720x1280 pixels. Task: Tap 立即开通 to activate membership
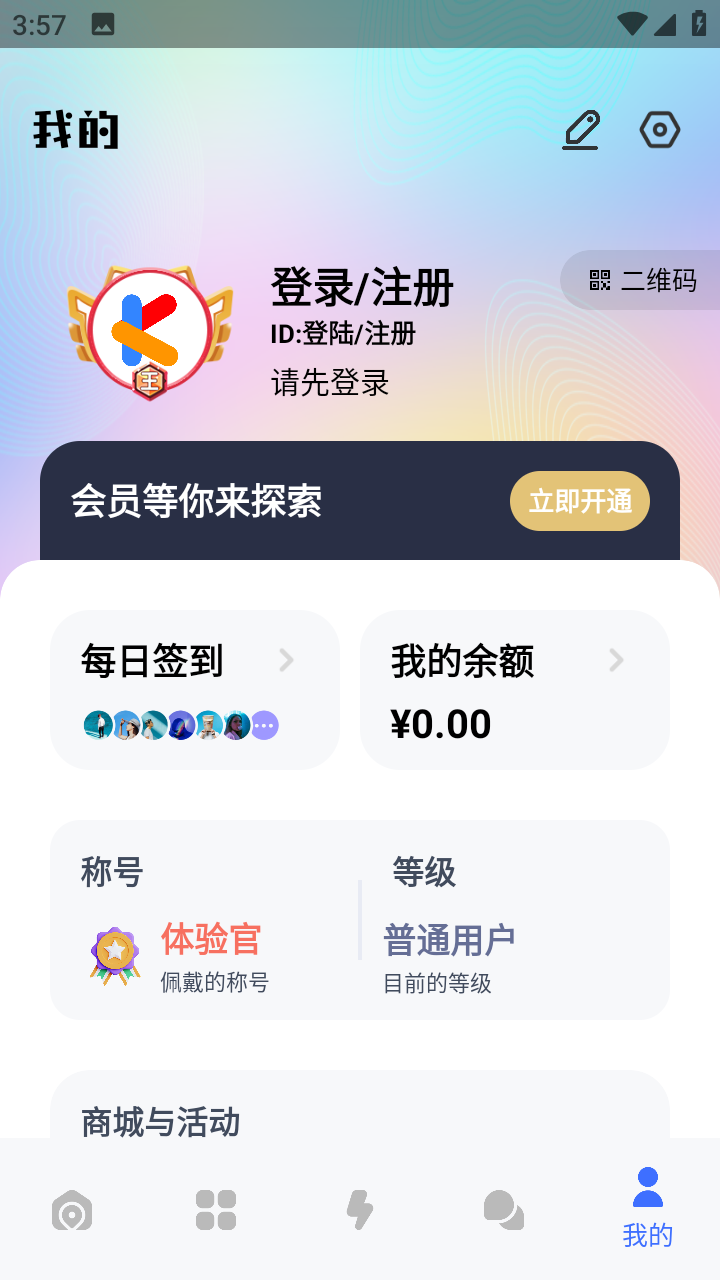pyautogui.click(x=580, y=501)
